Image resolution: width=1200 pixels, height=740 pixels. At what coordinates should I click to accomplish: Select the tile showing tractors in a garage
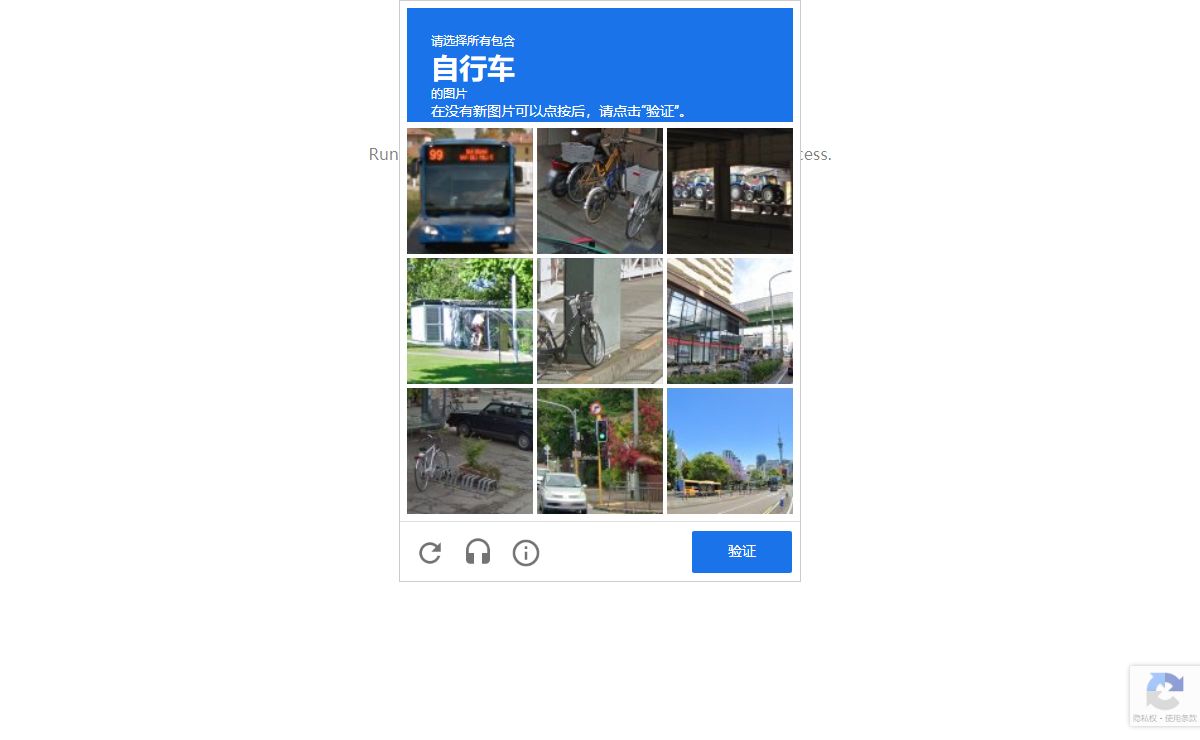729,190
